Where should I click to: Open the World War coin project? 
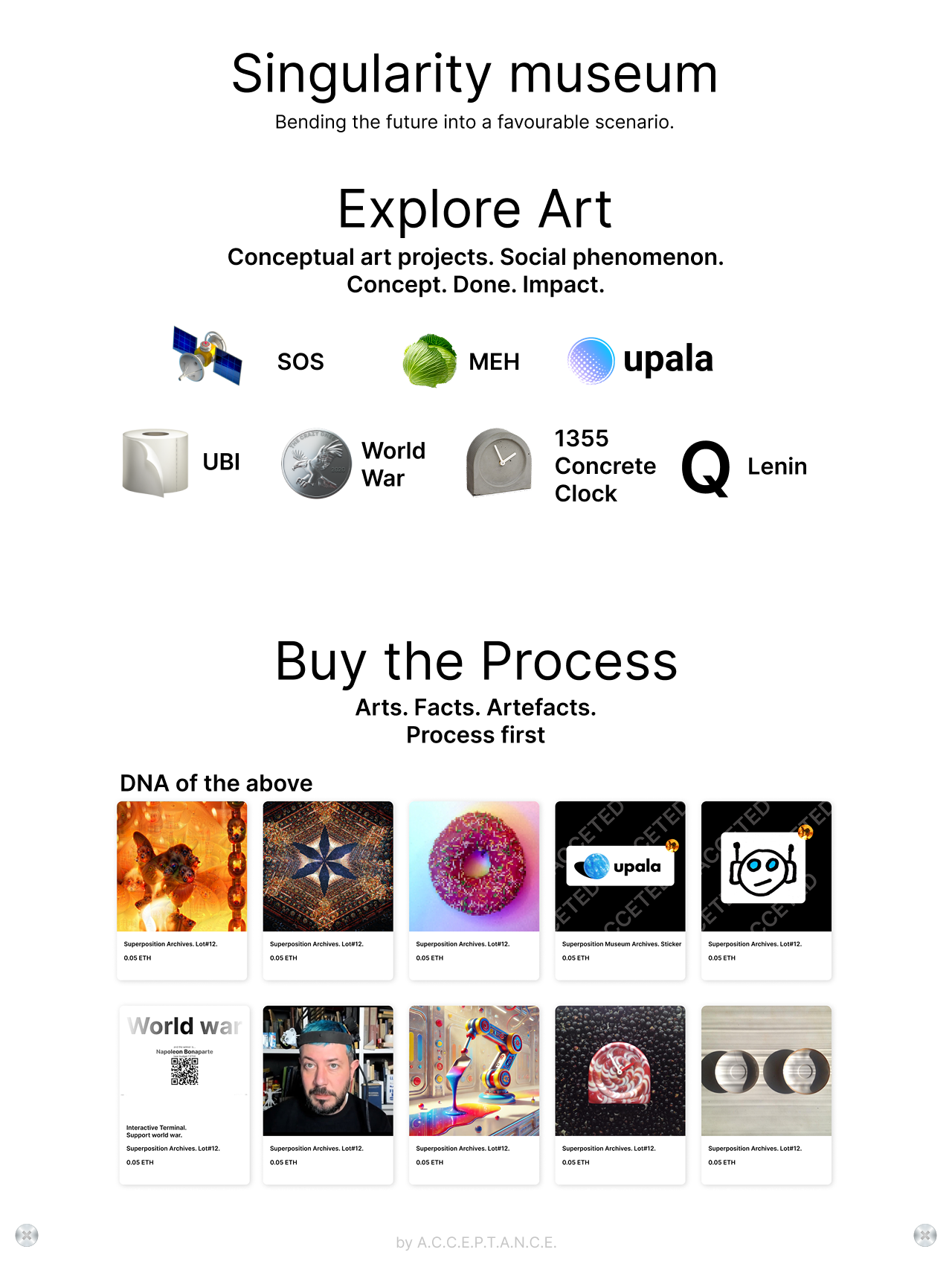[x=353, y=463]
